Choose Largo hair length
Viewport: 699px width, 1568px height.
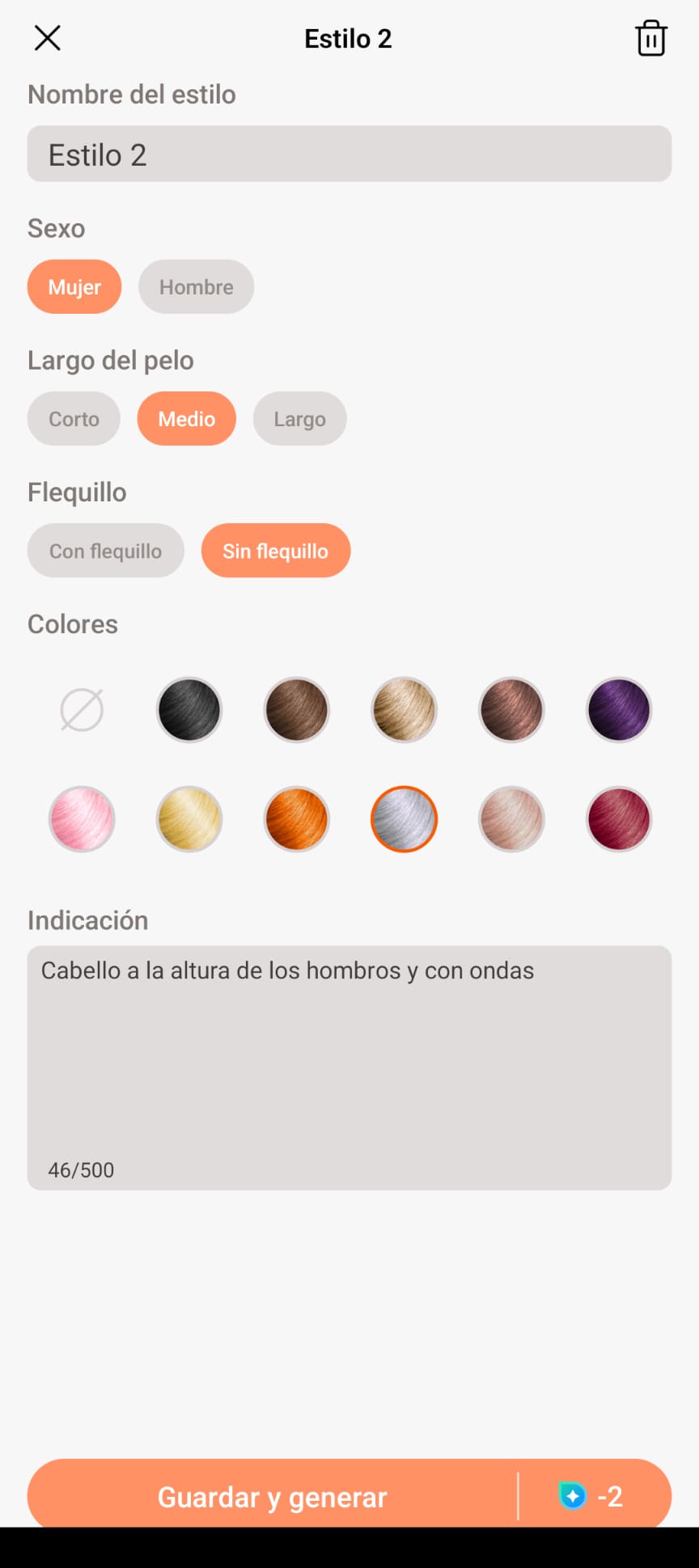click(x=299, y=418)
